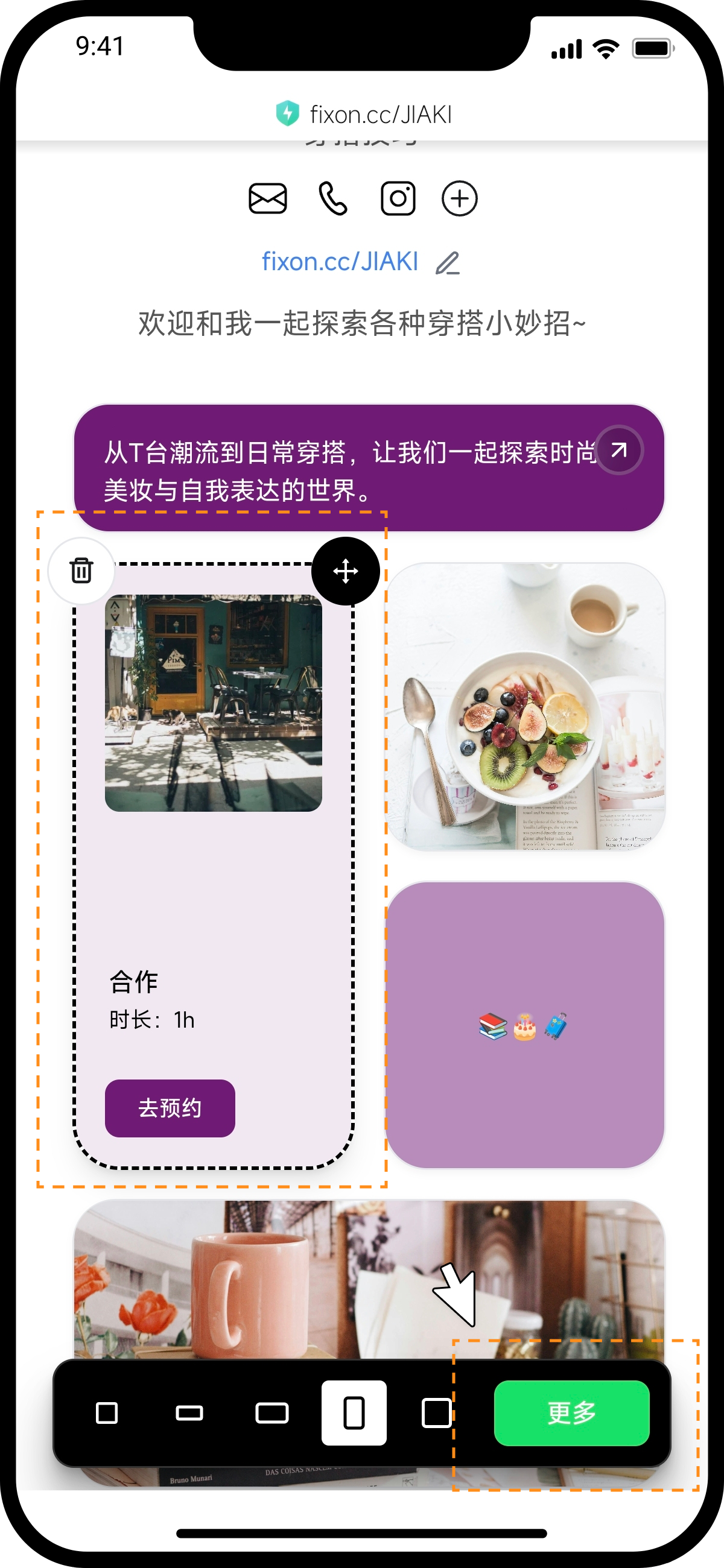Choose the medium wide rectangle size
Image resolution: width=724 pixels, height=1568 pixels.
point(271,1413)
